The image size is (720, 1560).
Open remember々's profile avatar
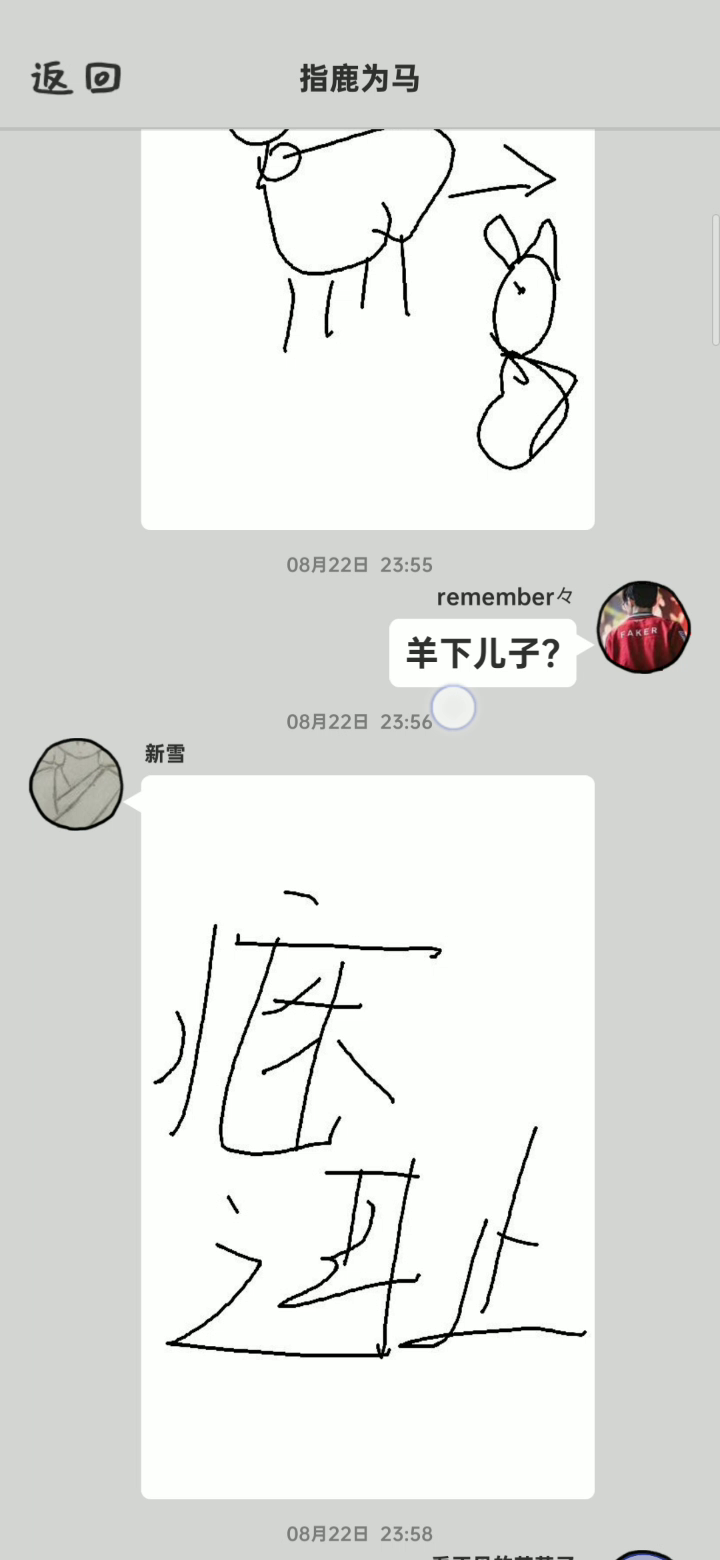click(644, 627)
